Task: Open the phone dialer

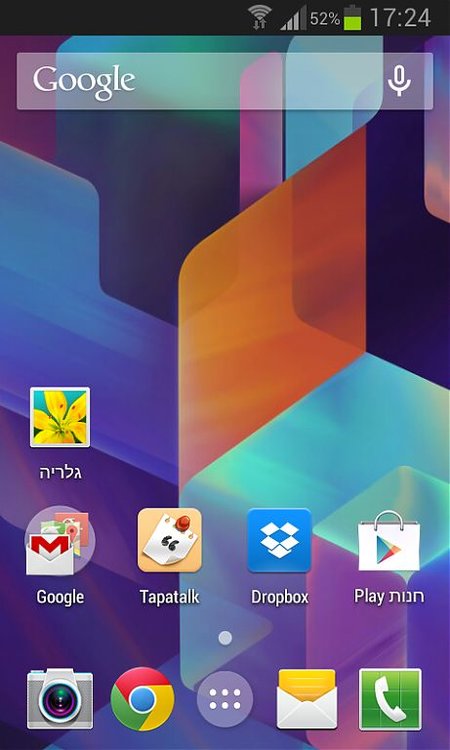Action: pyautogui.click(x=390, y=699)
